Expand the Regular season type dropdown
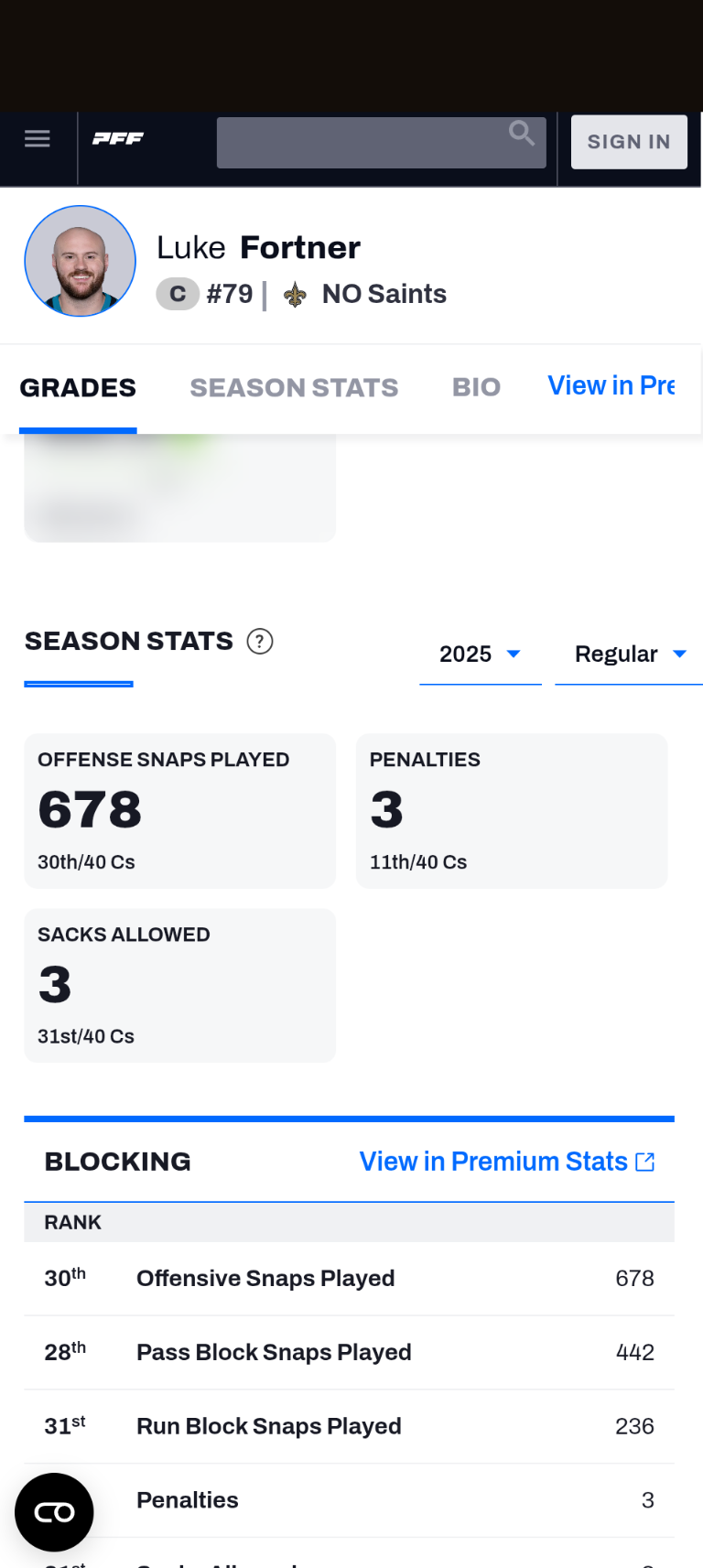Viewport: 703px width, 1568px height. [629, 654]
